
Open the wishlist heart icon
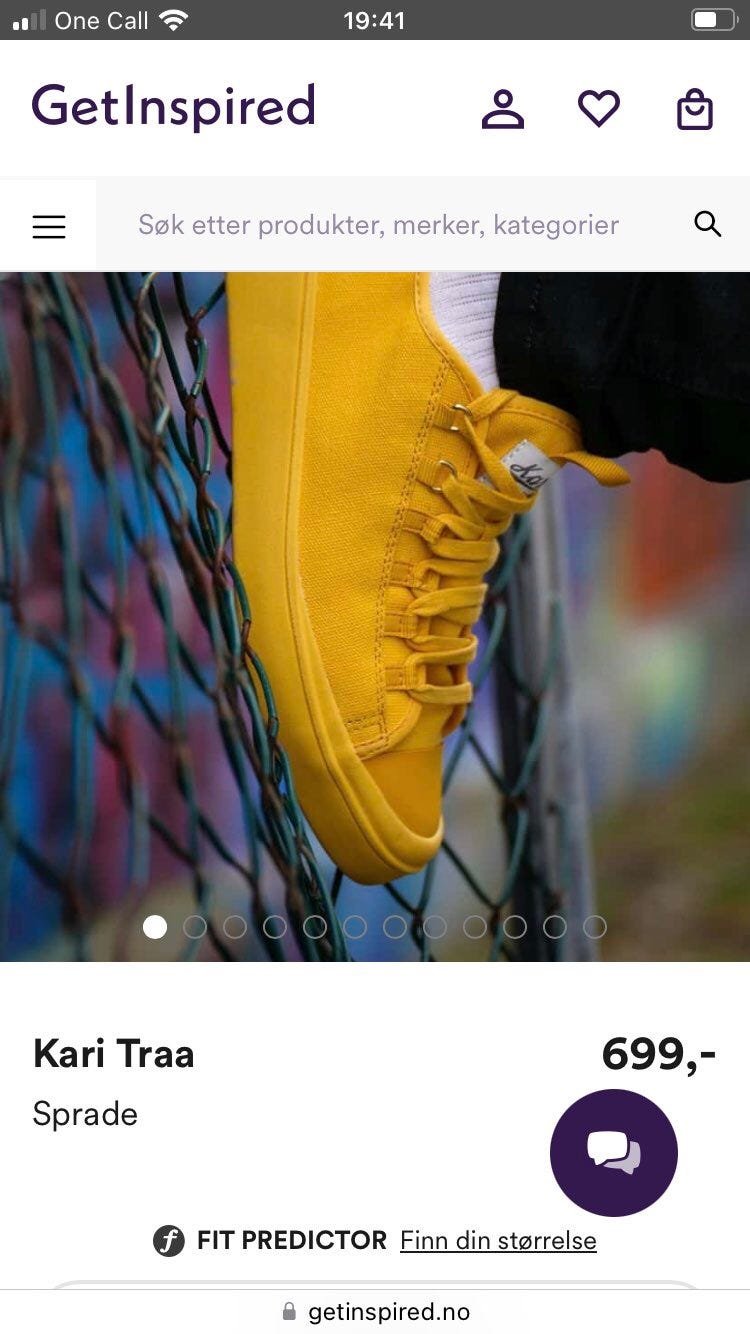599,109
